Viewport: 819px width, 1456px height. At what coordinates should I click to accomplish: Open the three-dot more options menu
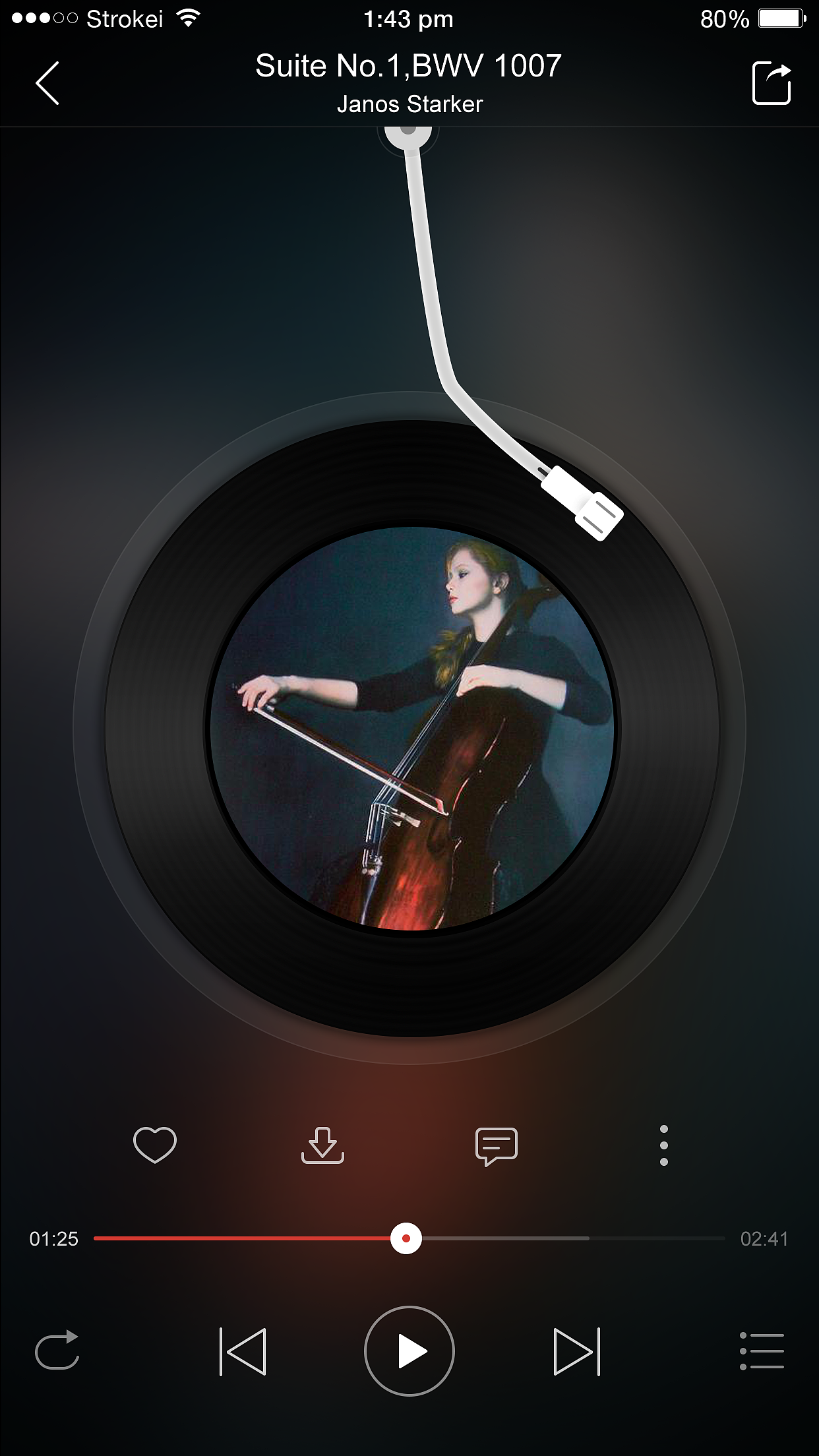coord(664,1145)
